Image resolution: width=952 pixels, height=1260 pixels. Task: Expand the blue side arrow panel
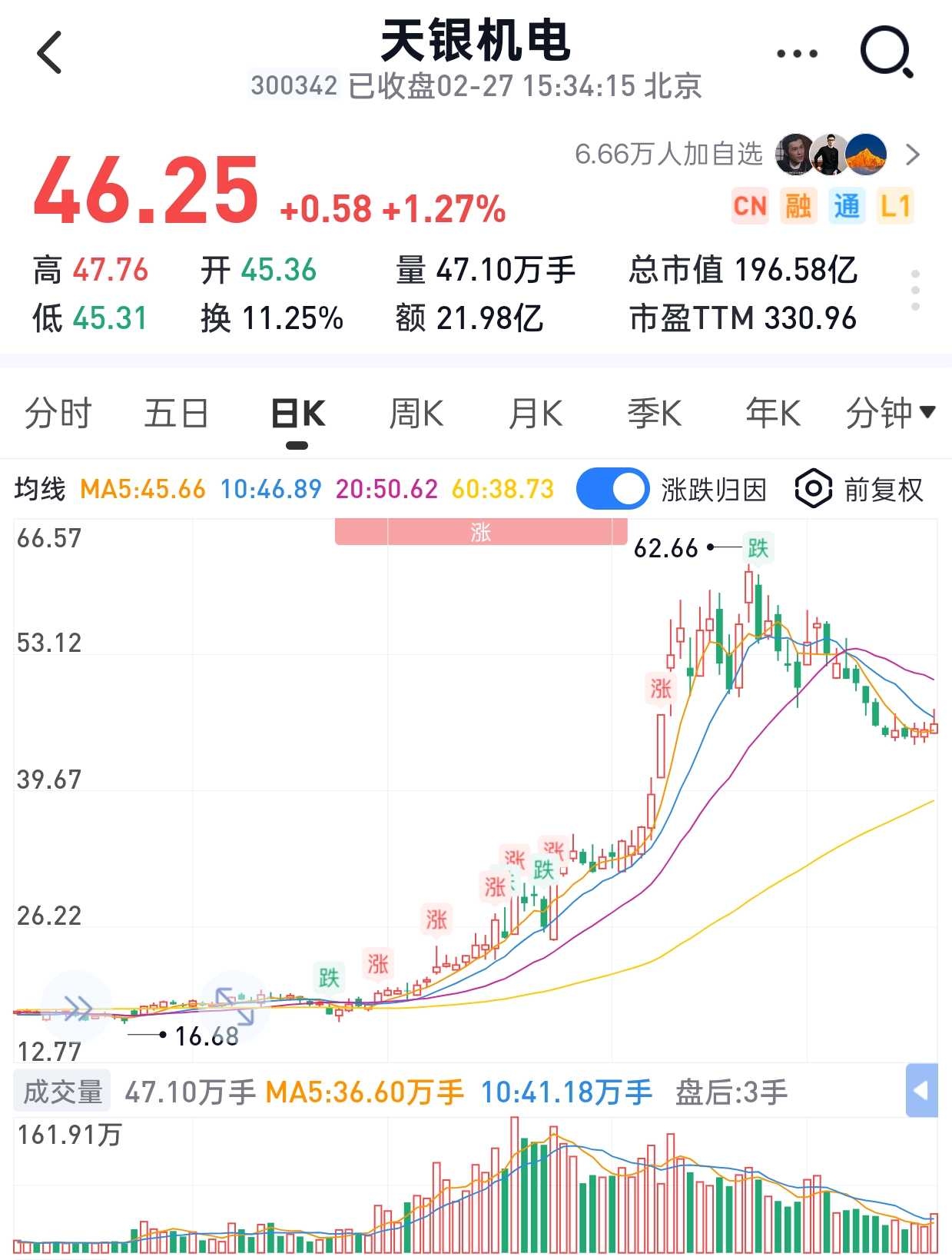(x=922, y=1090)
